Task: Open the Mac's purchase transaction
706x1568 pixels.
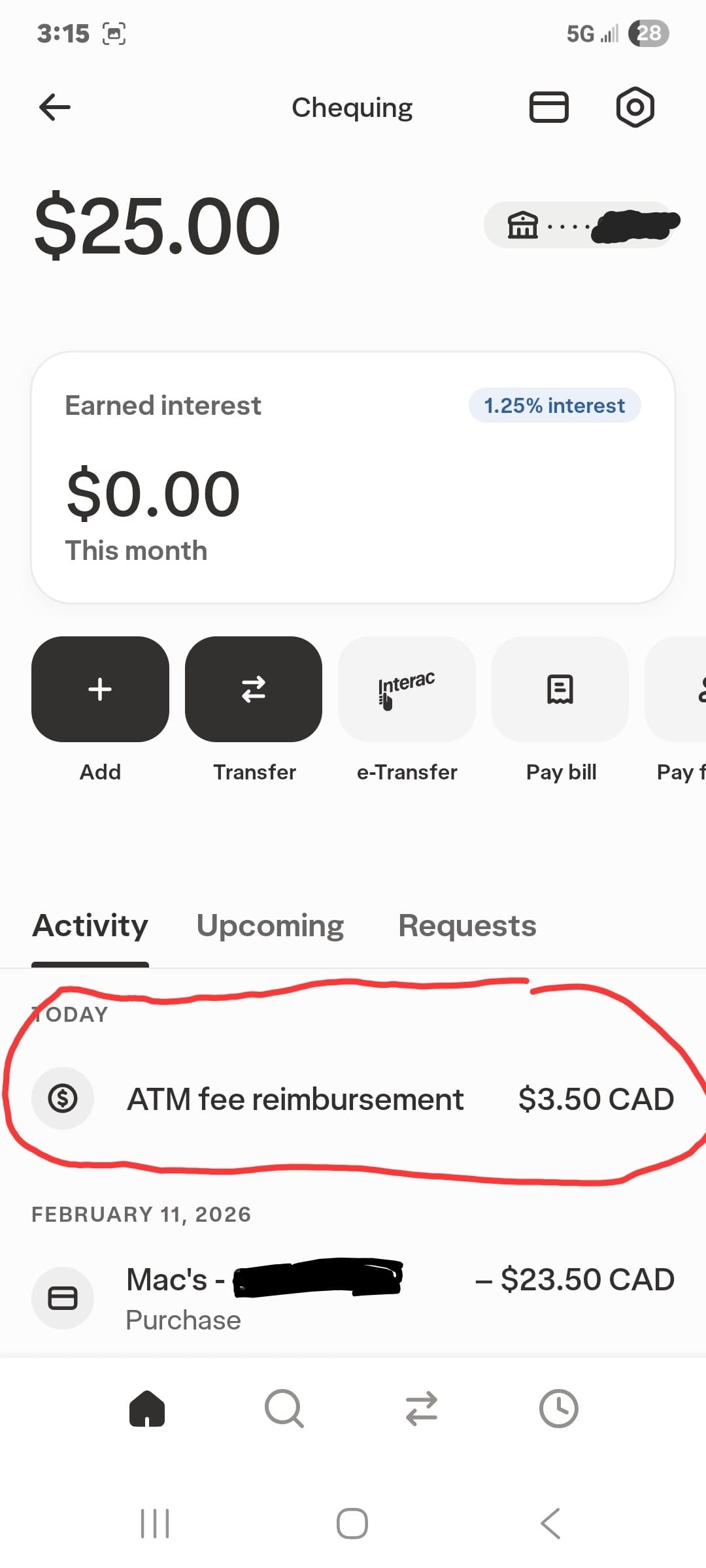Action: 353,1298
